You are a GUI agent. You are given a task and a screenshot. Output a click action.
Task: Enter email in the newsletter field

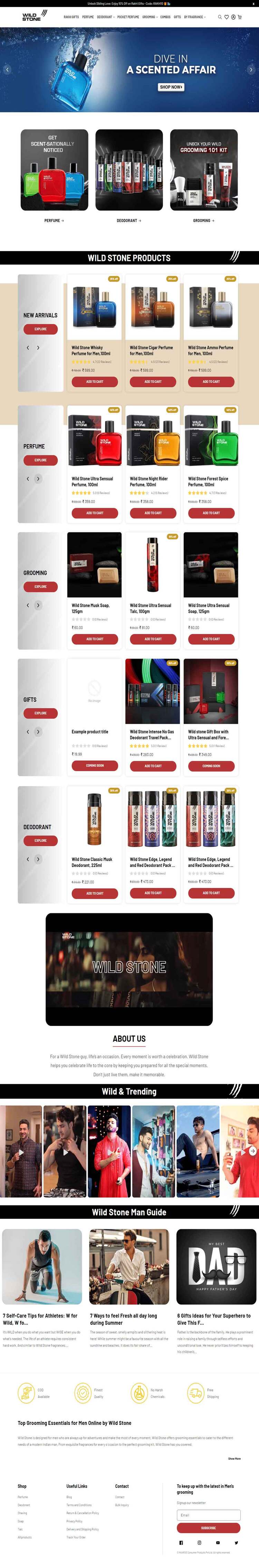(209, 1515)
